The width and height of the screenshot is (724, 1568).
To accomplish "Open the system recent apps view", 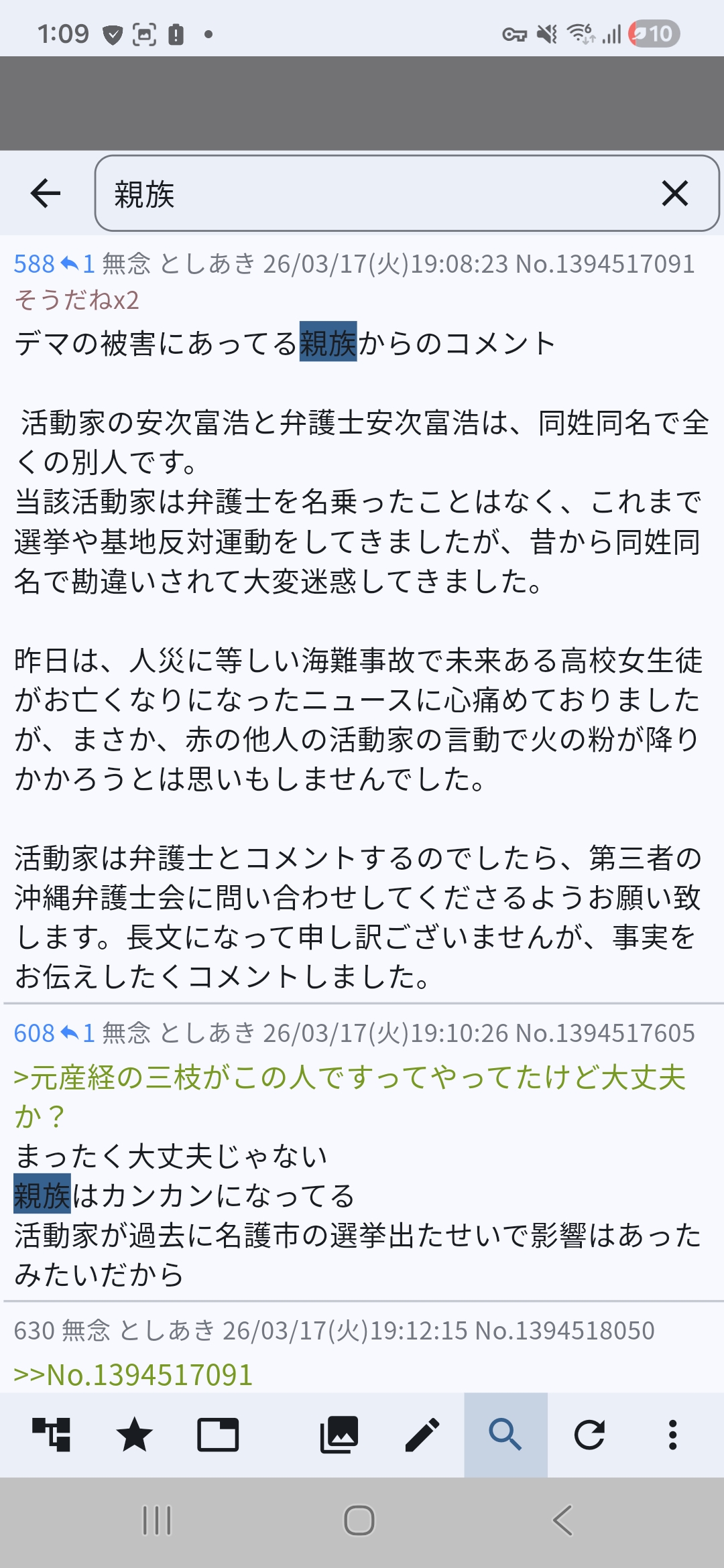I will (x=158, y=1520).
